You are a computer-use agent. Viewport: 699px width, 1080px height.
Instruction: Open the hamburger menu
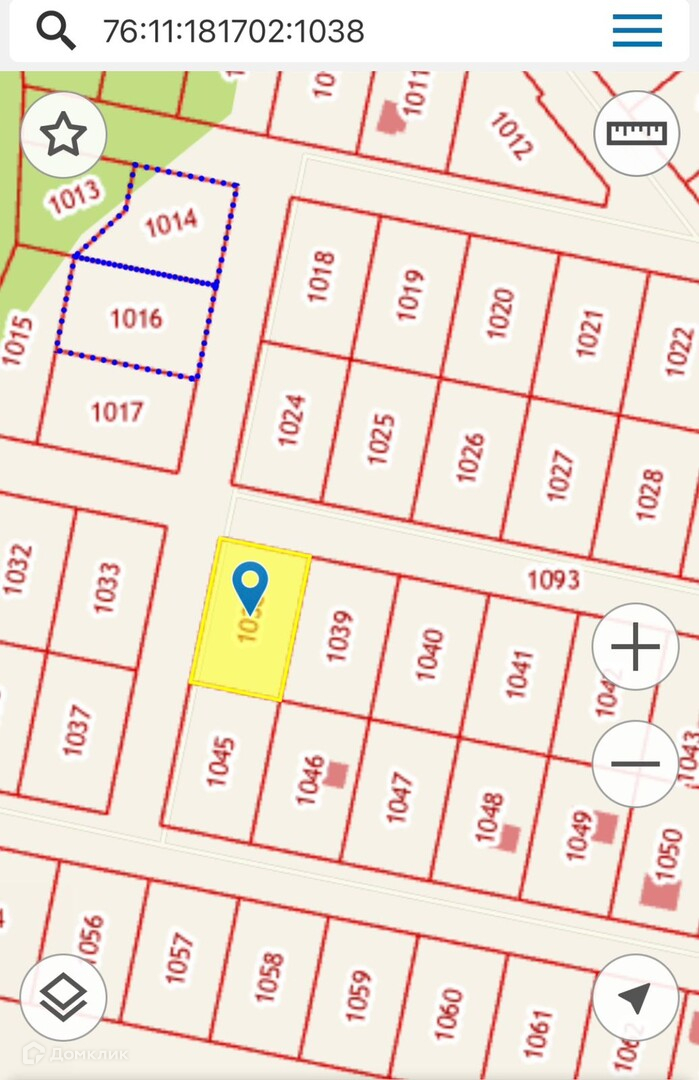pyautogui.click(x=637, y=30)
